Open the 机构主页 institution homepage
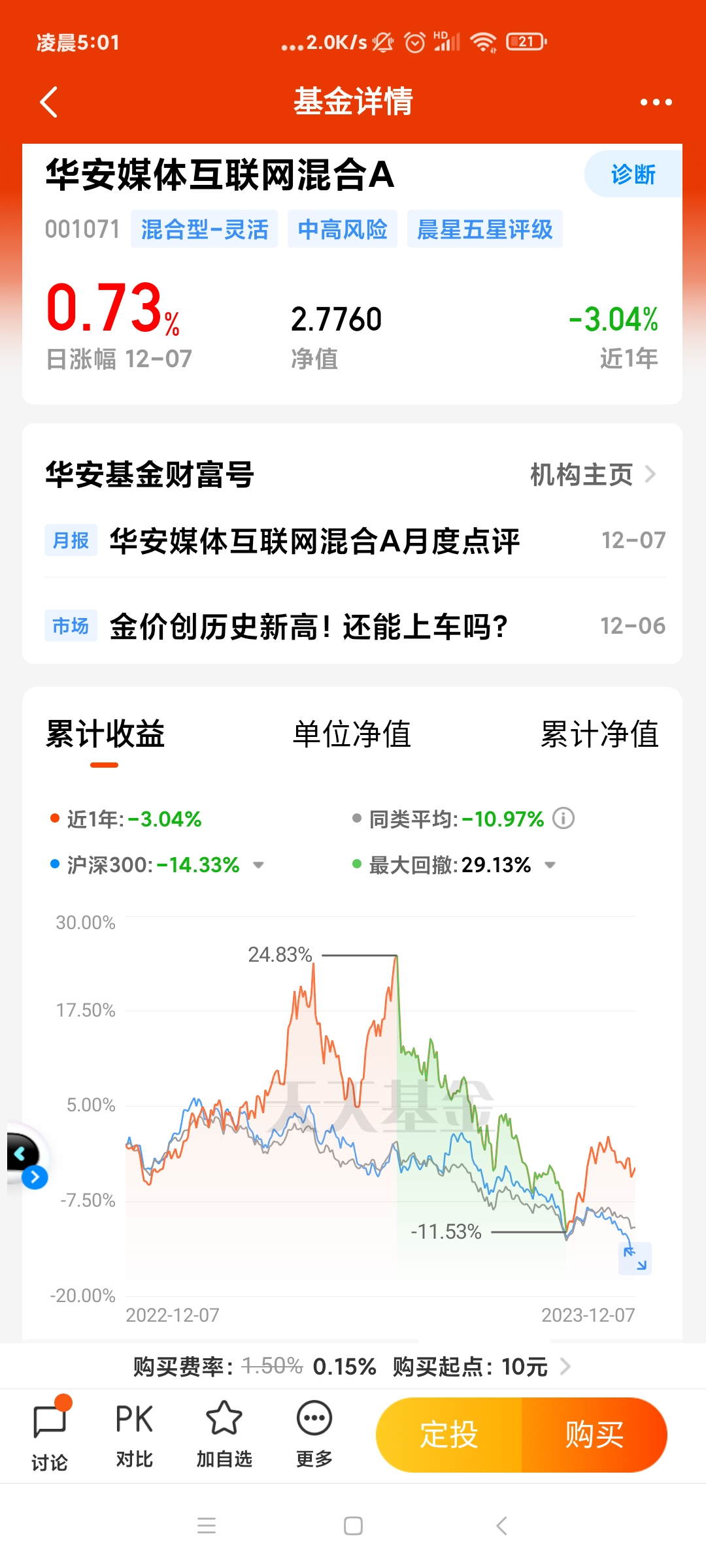 pos(592,475)
